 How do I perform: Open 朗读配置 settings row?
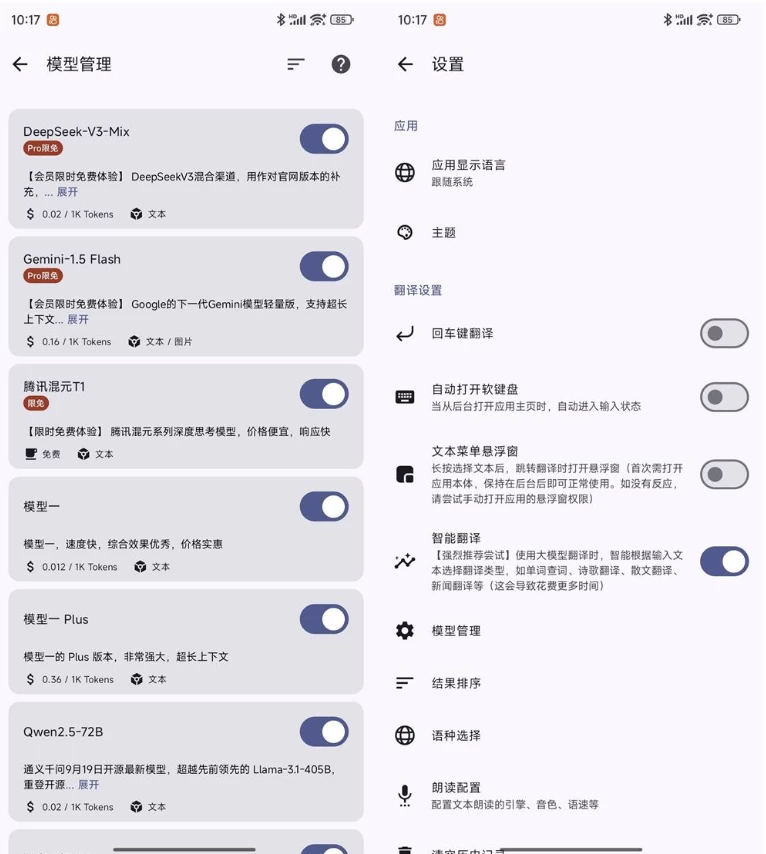[456, 795]
